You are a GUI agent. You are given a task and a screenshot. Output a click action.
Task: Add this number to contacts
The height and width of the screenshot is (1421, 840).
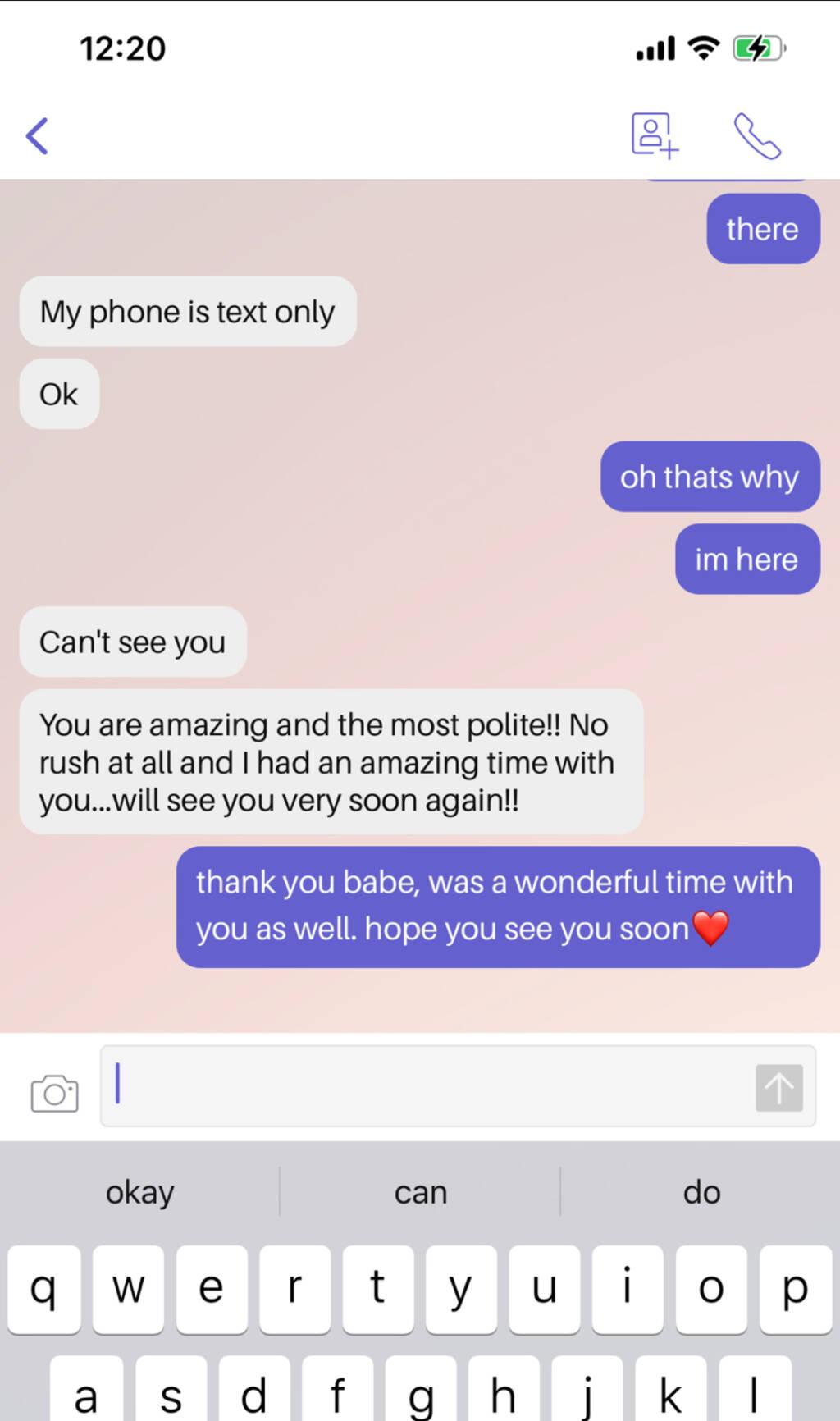coord(654,135)
